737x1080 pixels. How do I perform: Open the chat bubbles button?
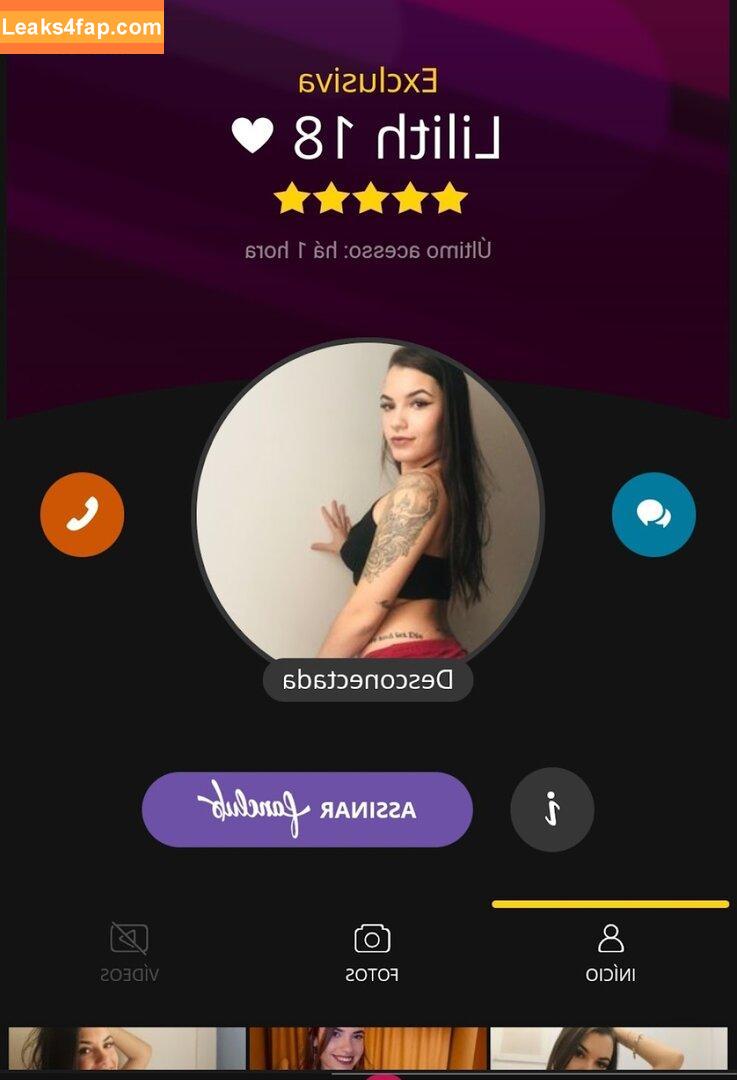tap(653, 514)
